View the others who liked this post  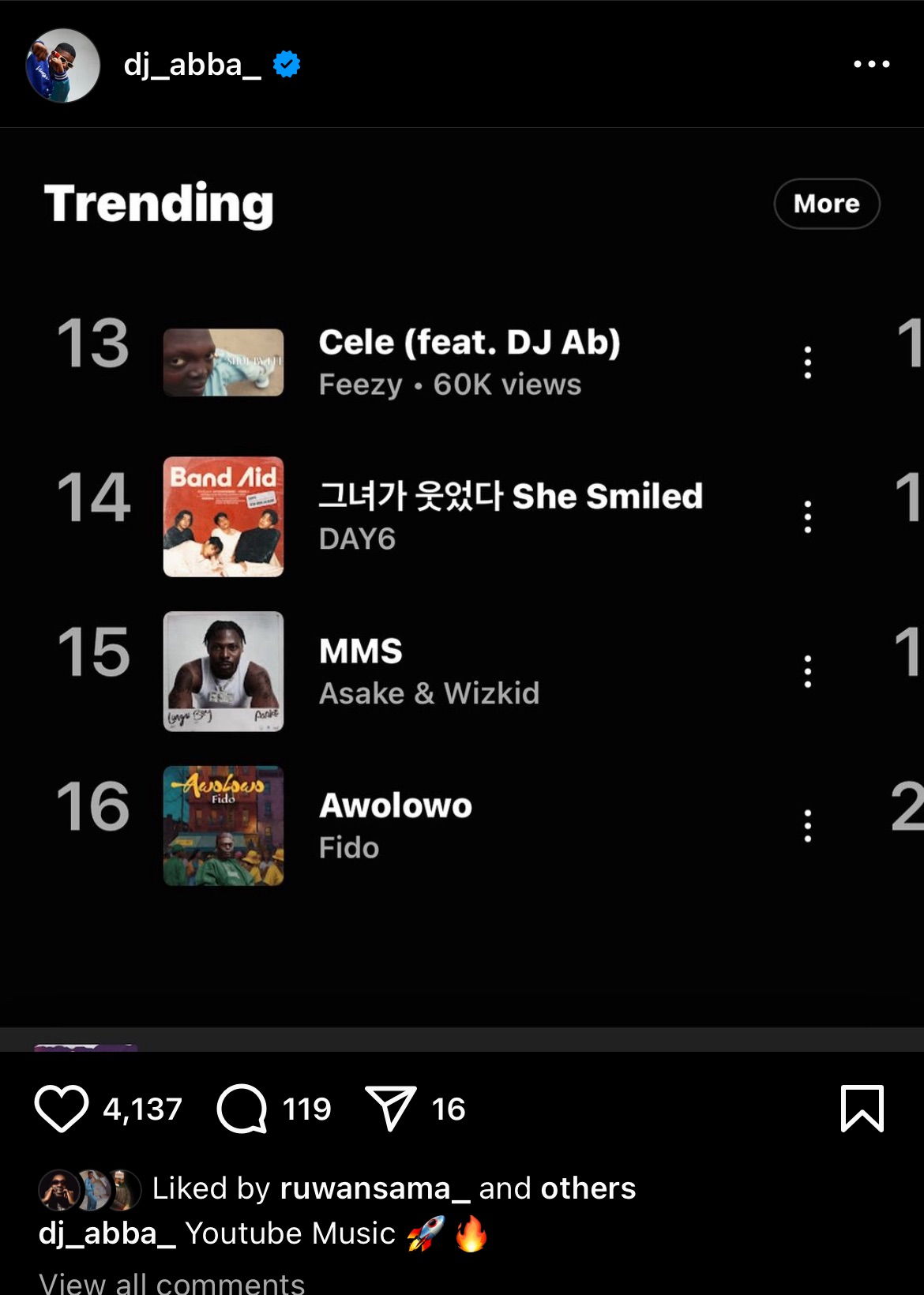pos(588,1188)
